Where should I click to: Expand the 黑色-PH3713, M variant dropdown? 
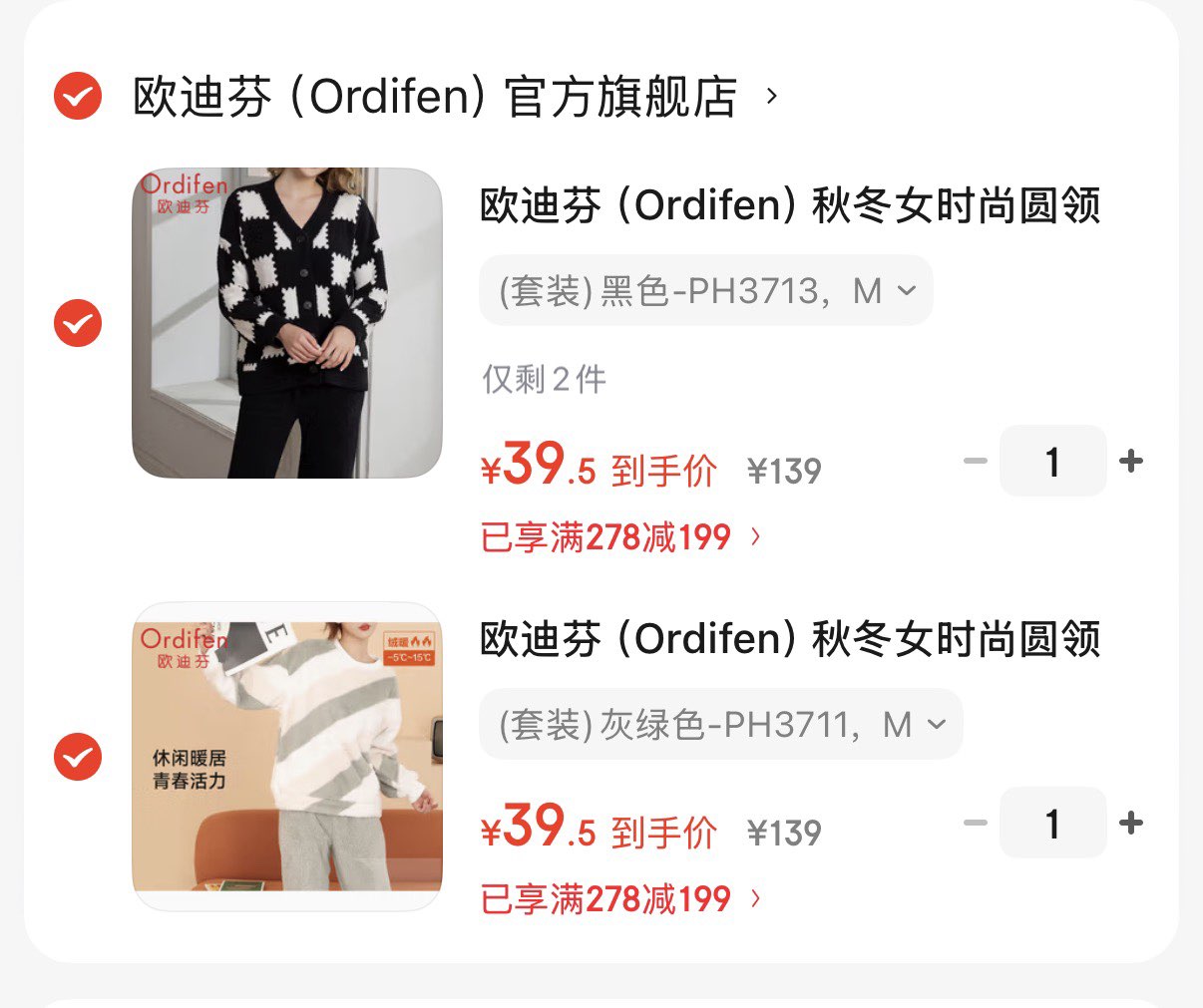tap(706, 291)
